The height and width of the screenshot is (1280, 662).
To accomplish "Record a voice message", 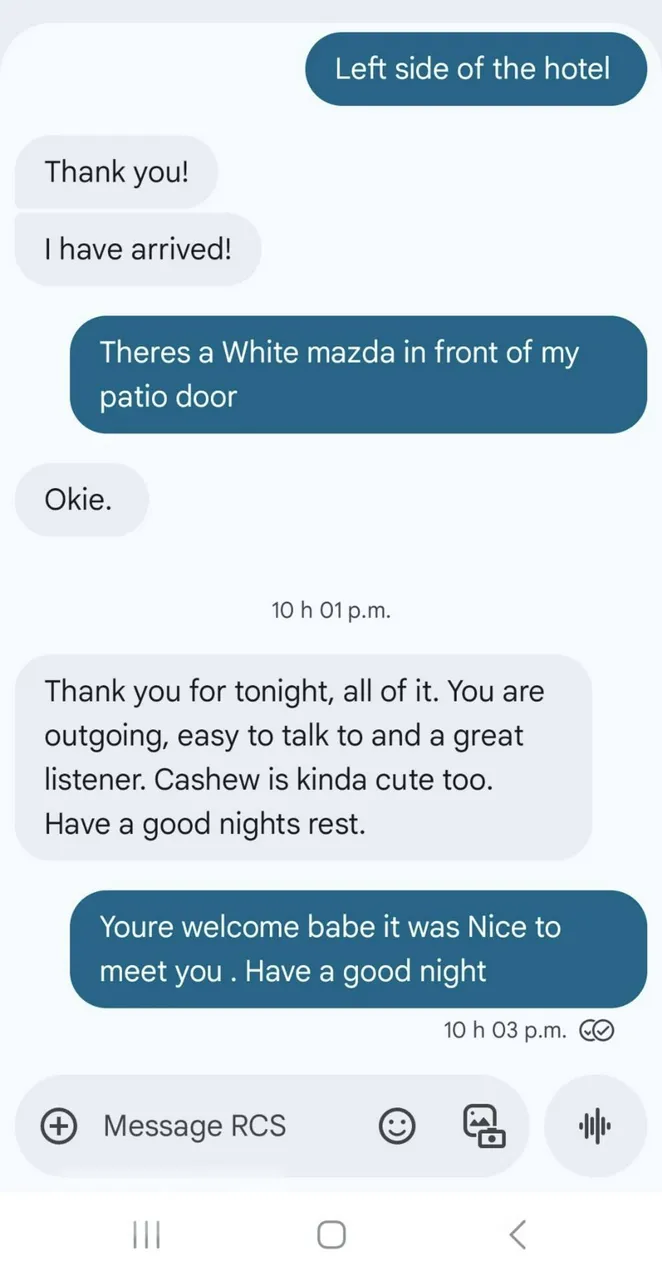I will pos(595,1126).
